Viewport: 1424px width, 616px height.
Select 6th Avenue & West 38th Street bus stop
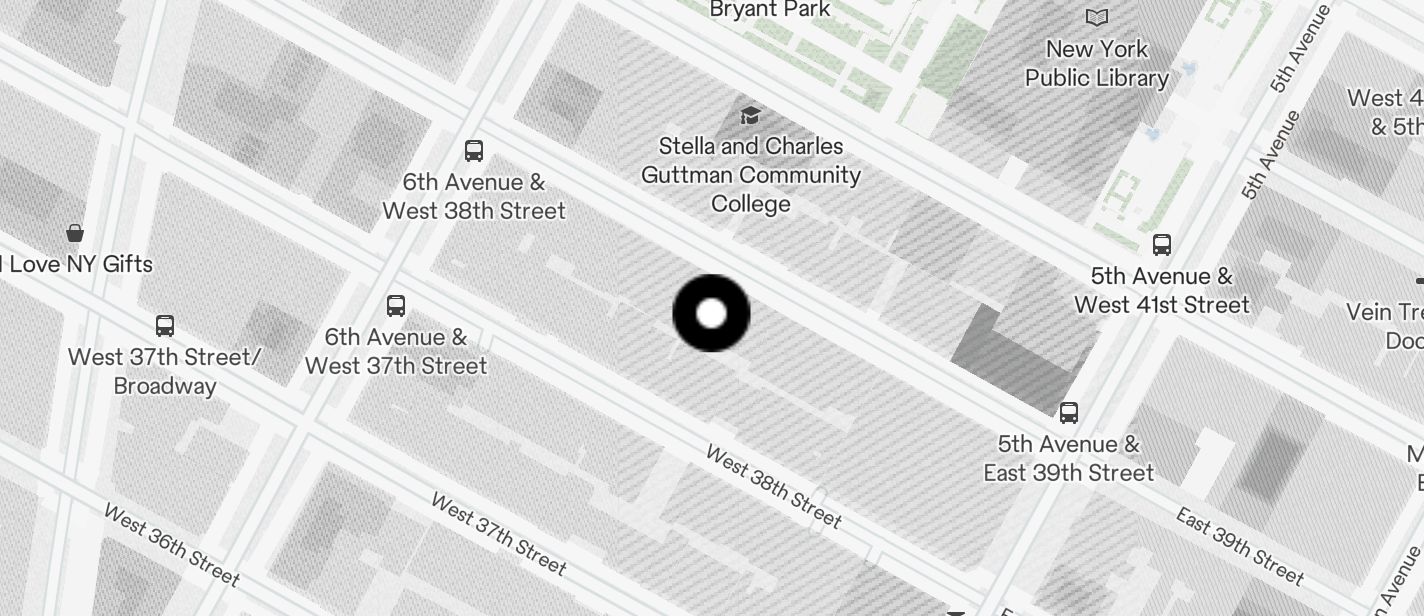pos(474,152)
